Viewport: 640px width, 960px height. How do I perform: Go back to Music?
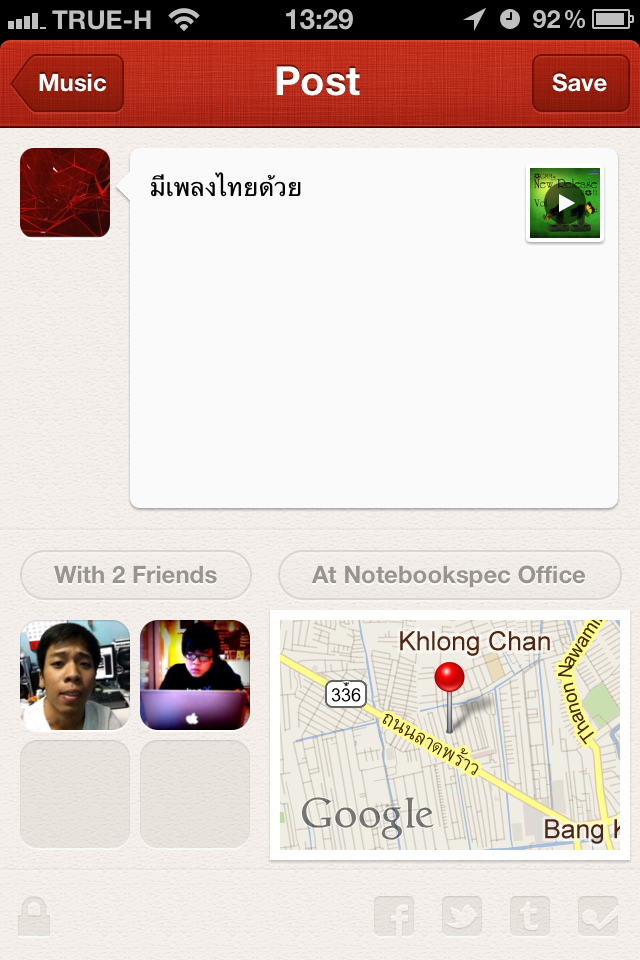click(70, 83)
